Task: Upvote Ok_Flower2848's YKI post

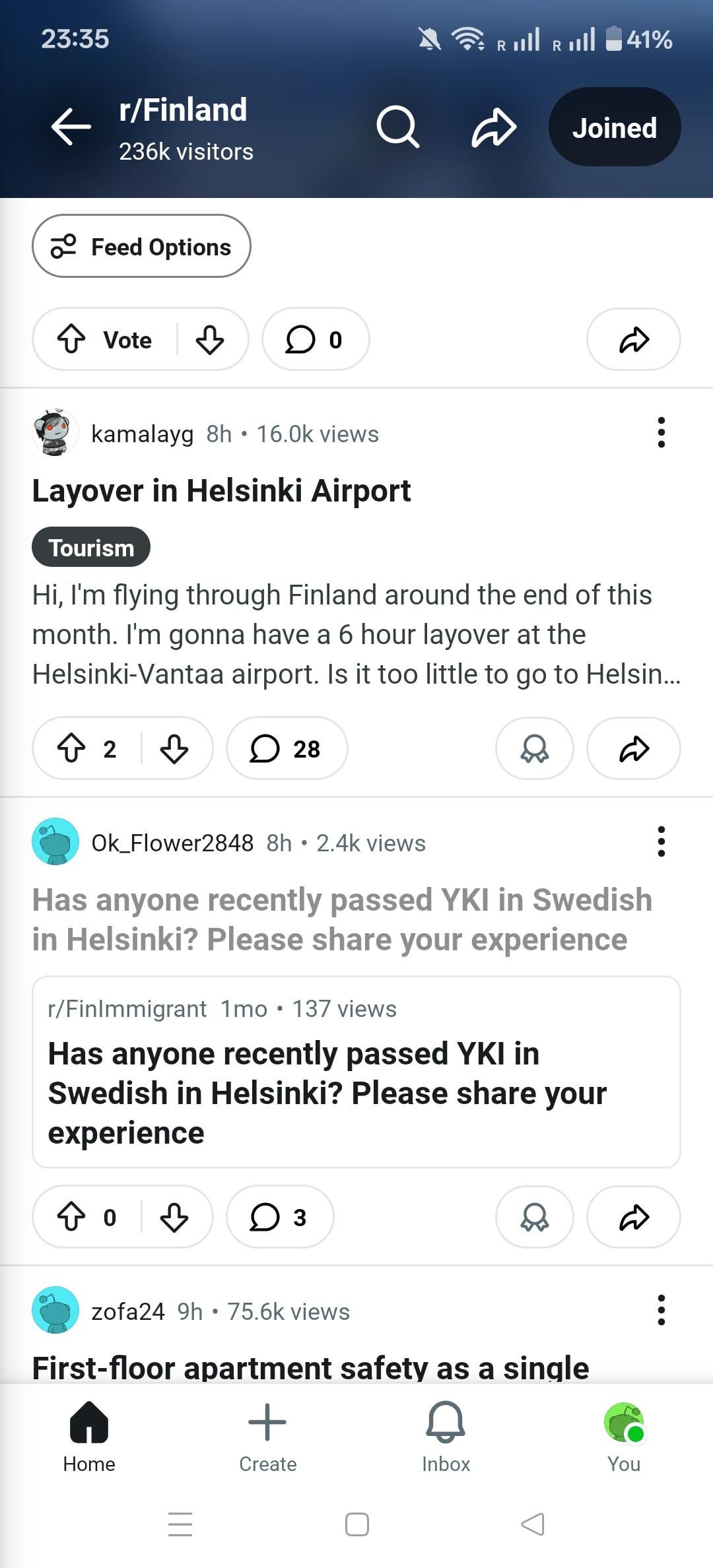Action: (x=71, y=1217)
